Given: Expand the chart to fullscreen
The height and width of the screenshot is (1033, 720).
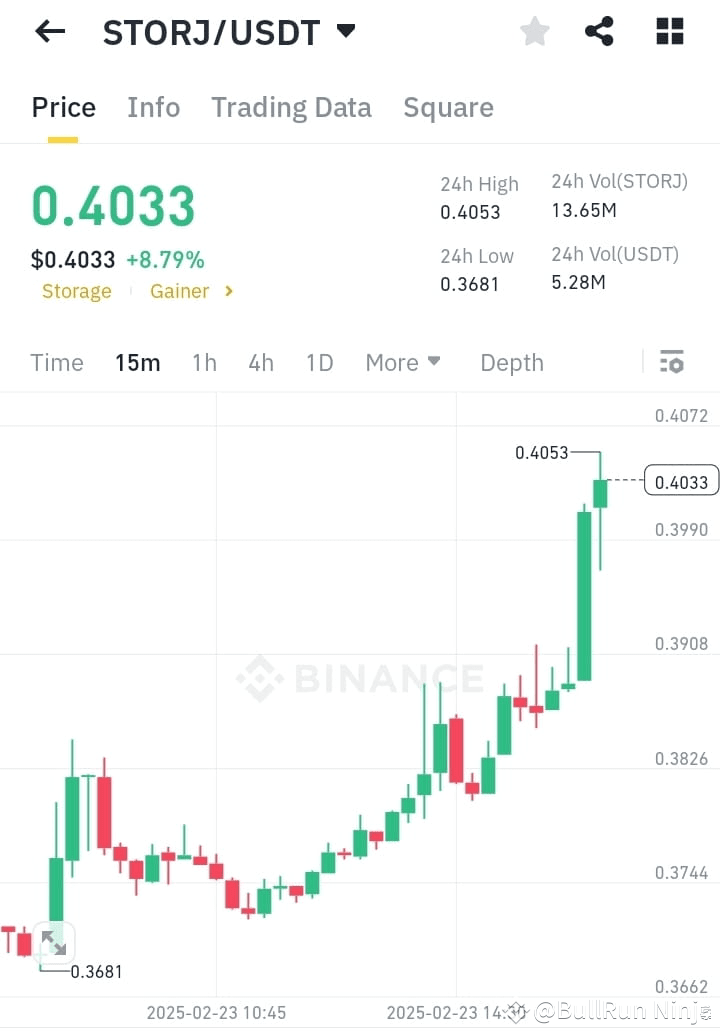Looking at the screenshot, I should (x=55, y=943).
